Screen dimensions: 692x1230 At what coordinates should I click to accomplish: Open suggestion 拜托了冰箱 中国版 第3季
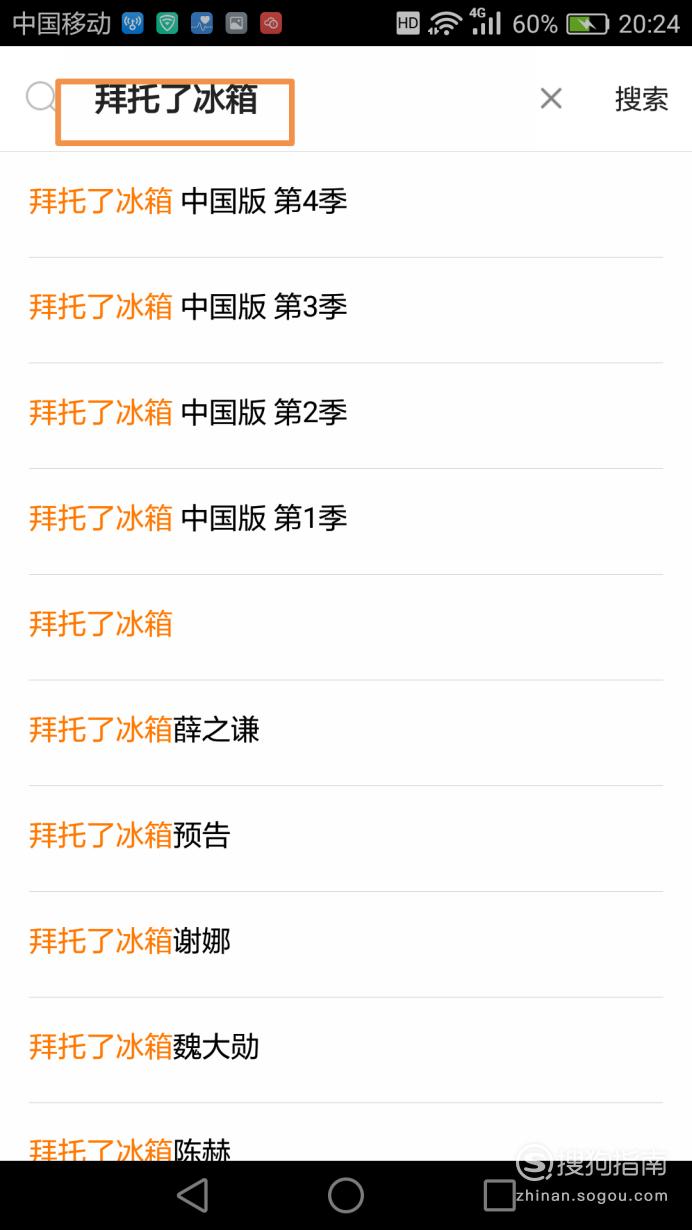coord(345,310)
